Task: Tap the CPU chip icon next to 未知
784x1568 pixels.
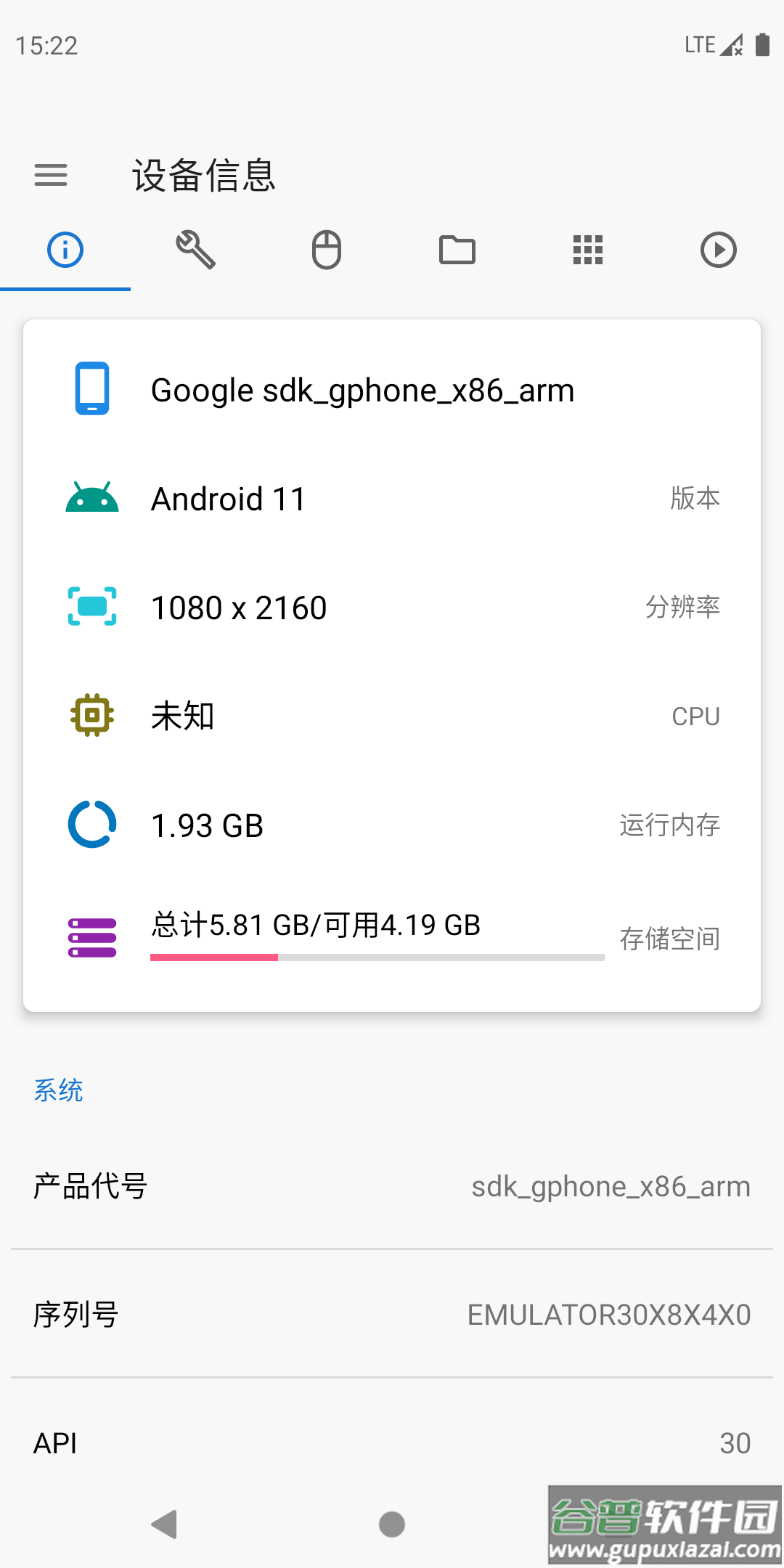Action: click(x=91, y=715)
